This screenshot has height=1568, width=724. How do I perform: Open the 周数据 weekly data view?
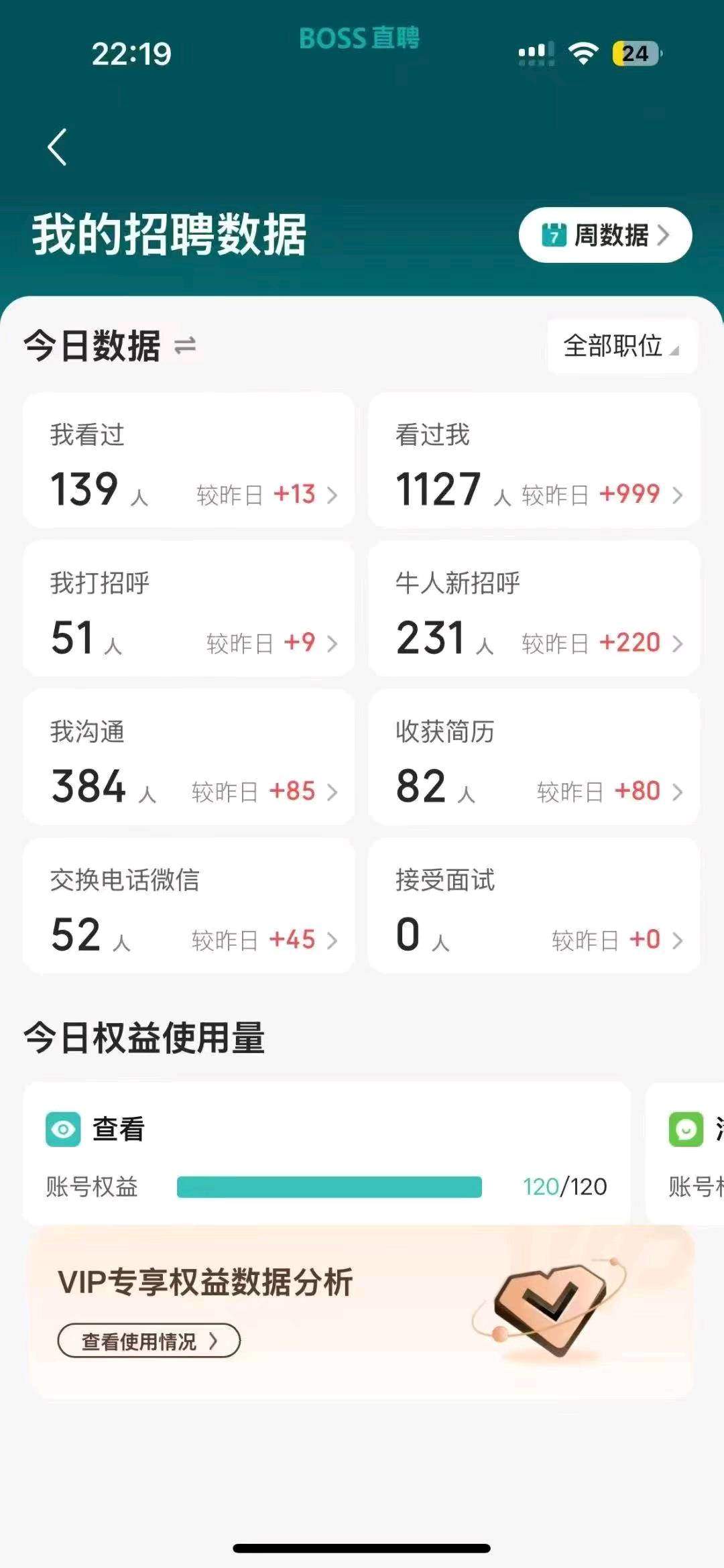[605, 235]
